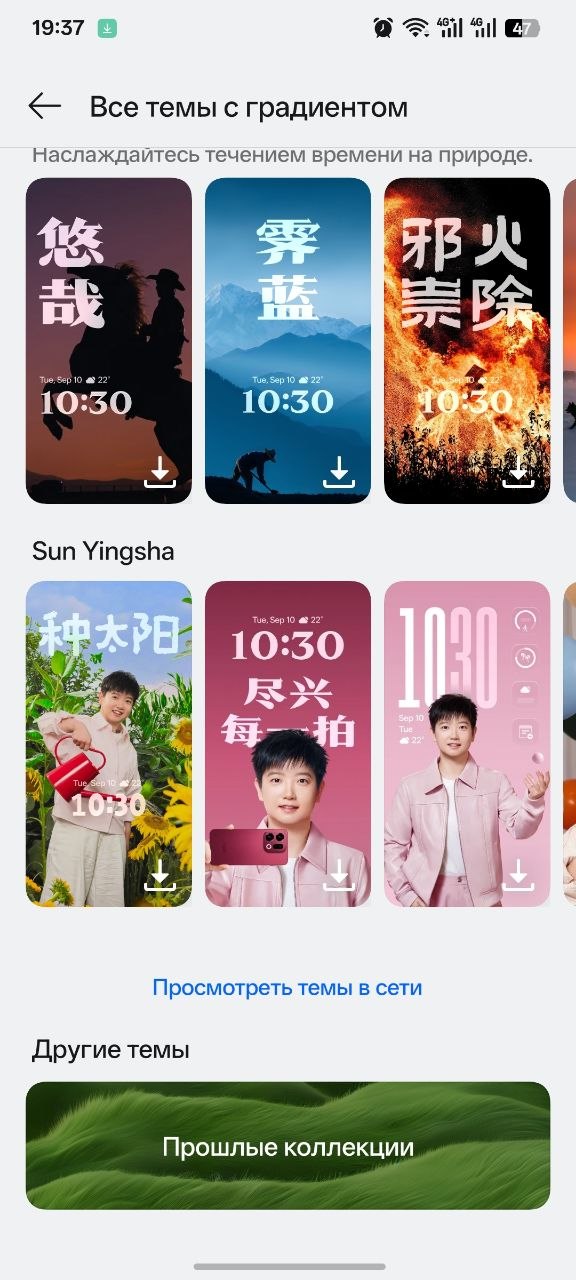This screenshot has height=1280, width=576.
Task: Download the fire flames theme
Action: coord(518,472)
